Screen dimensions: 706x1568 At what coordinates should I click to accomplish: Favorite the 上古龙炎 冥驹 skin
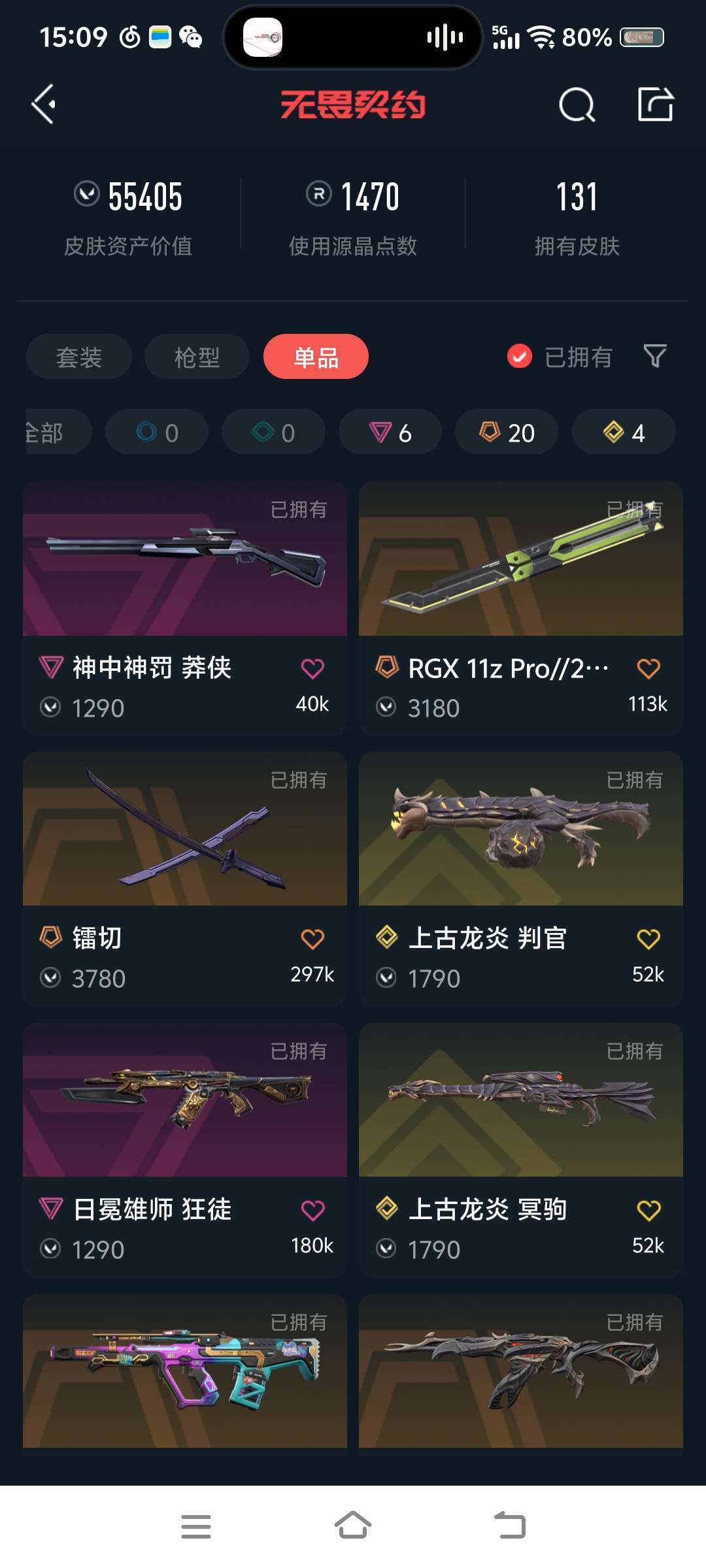(648, 1210)
